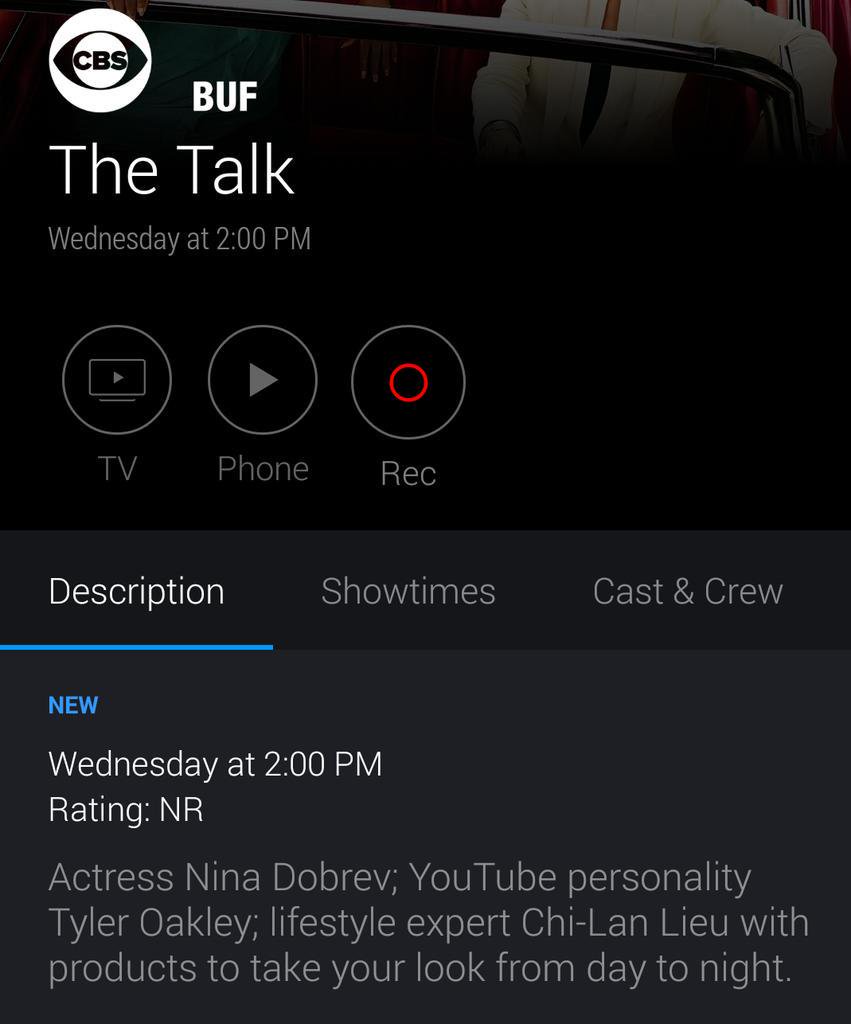Switch to the Showtimes tab
The height and width of the screenshot is (1024, 851).
[x=408, y=591]
